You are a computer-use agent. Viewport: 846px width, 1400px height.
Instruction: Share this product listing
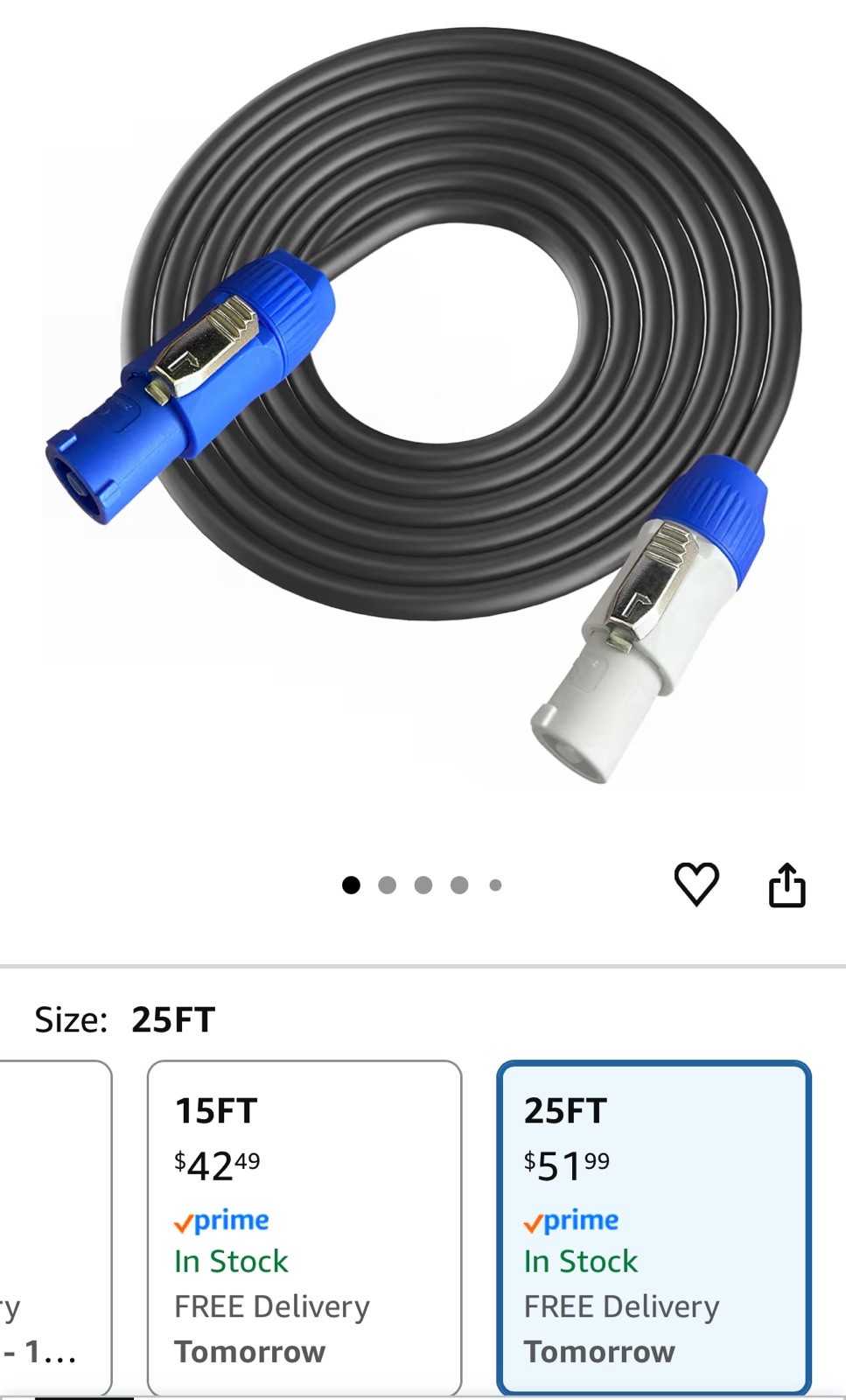pos(786,885)
